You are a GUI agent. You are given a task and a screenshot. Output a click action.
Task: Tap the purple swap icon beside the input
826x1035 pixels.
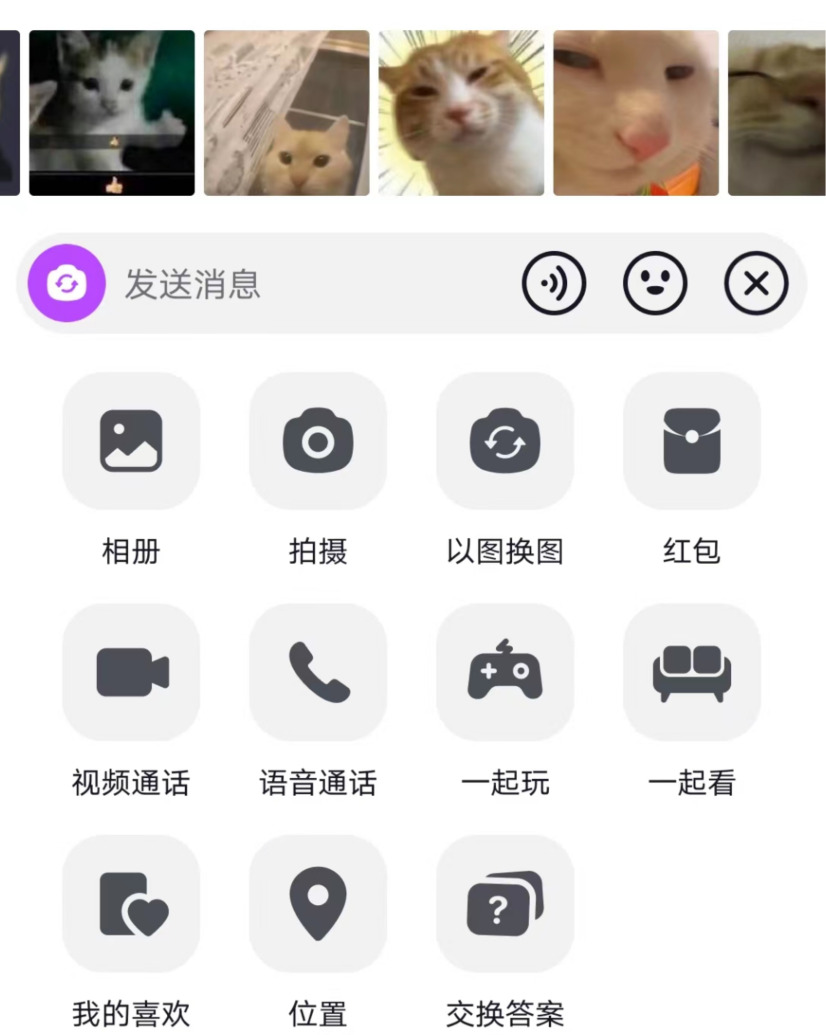(65, 283)
